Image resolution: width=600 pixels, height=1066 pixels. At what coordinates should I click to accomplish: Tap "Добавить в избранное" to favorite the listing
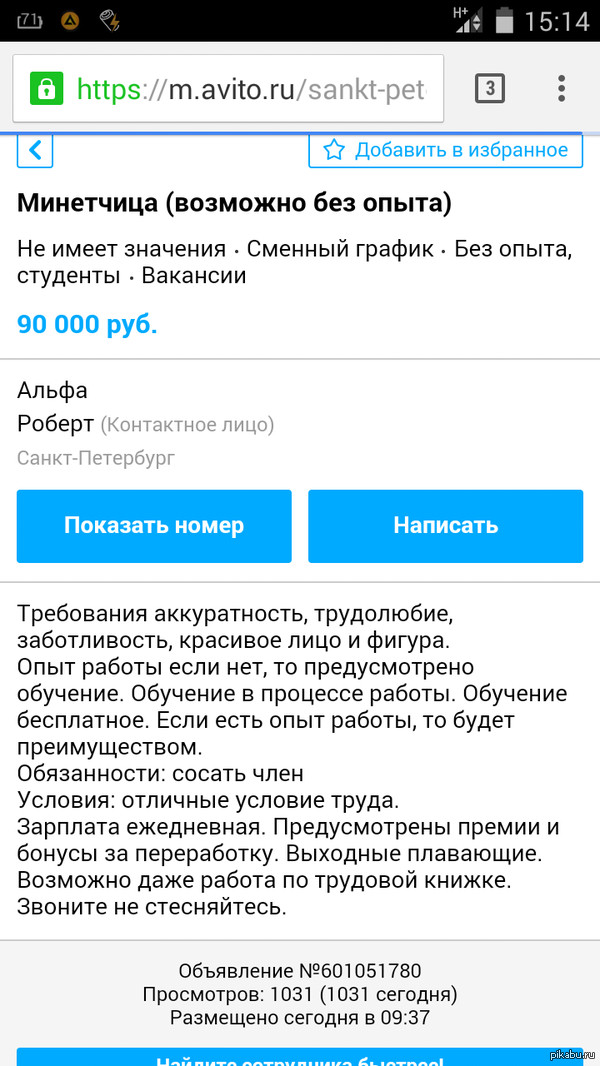click(x=445, y=150)
